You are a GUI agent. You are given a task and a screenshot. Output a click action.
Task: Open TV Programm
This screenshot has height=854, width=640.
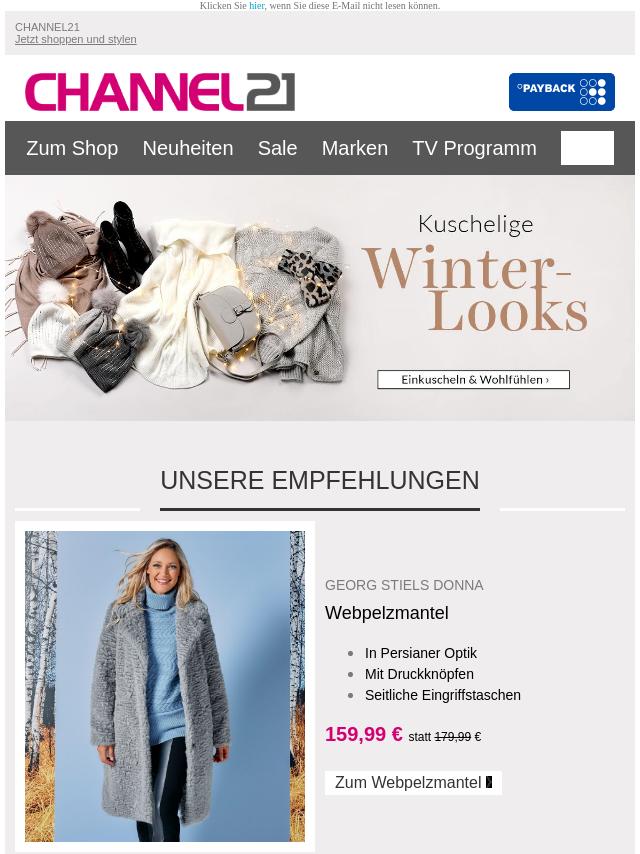click(474, 148)
